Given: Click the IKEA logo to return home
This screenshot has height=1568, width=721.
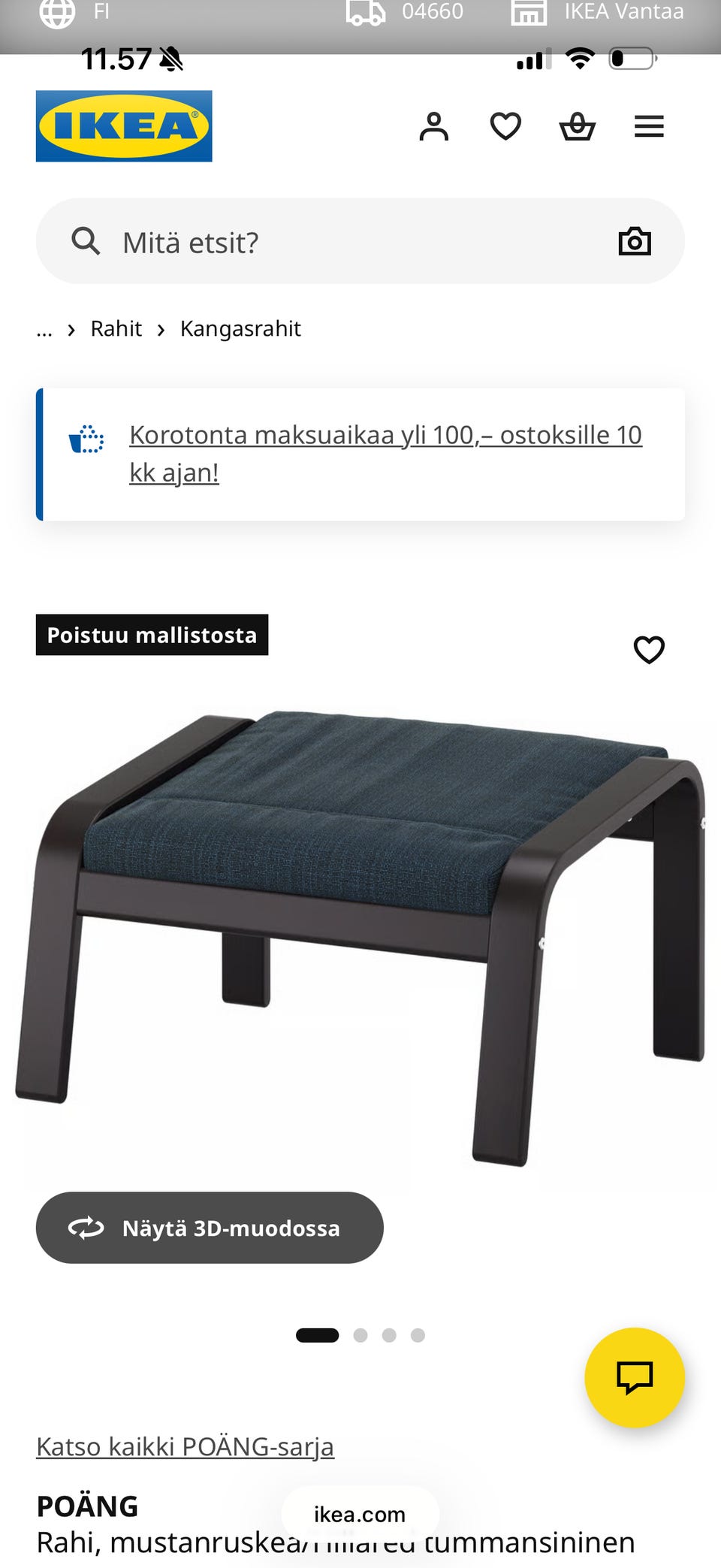Looking at the screenshot, I should 124,126.
